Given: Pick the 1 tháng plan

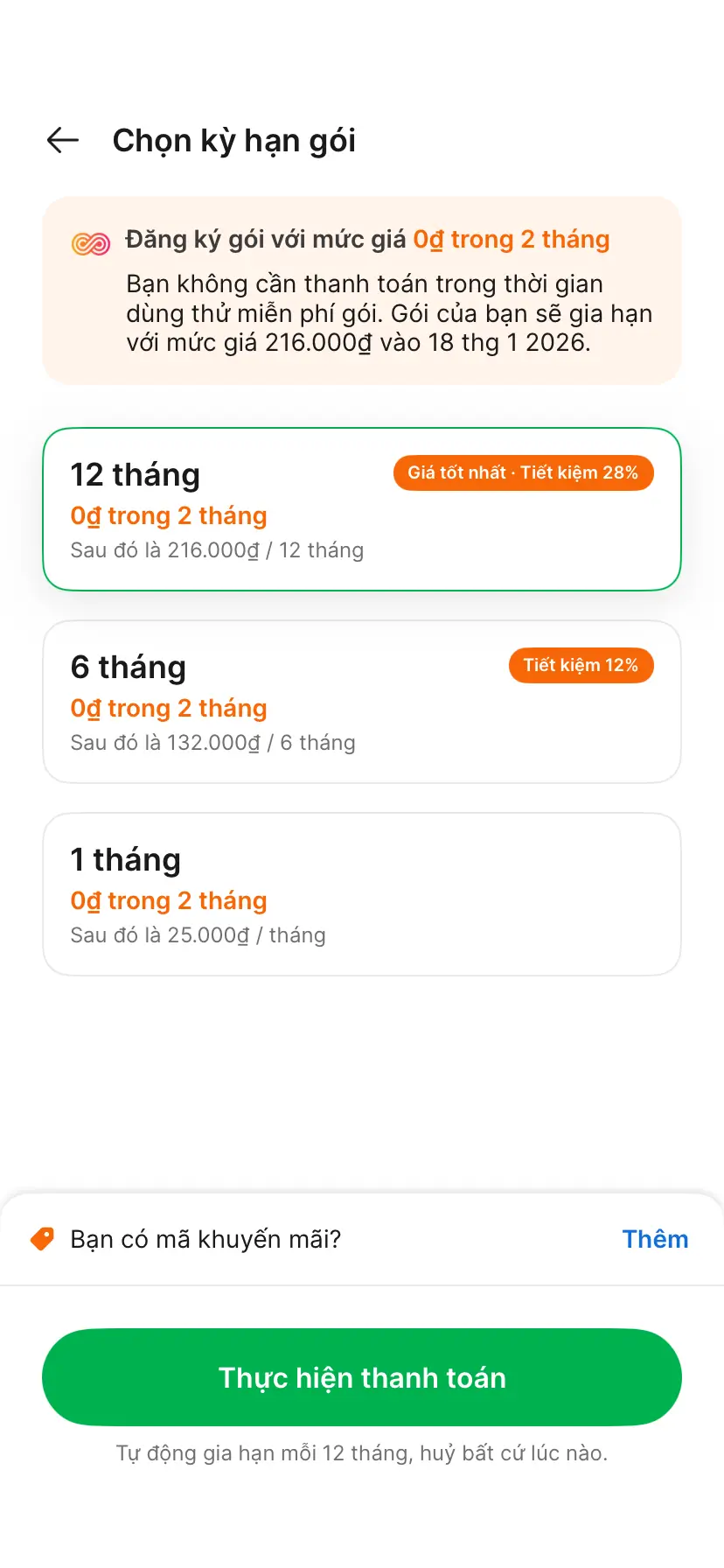Looking at the screenshot, I should 361,894.
